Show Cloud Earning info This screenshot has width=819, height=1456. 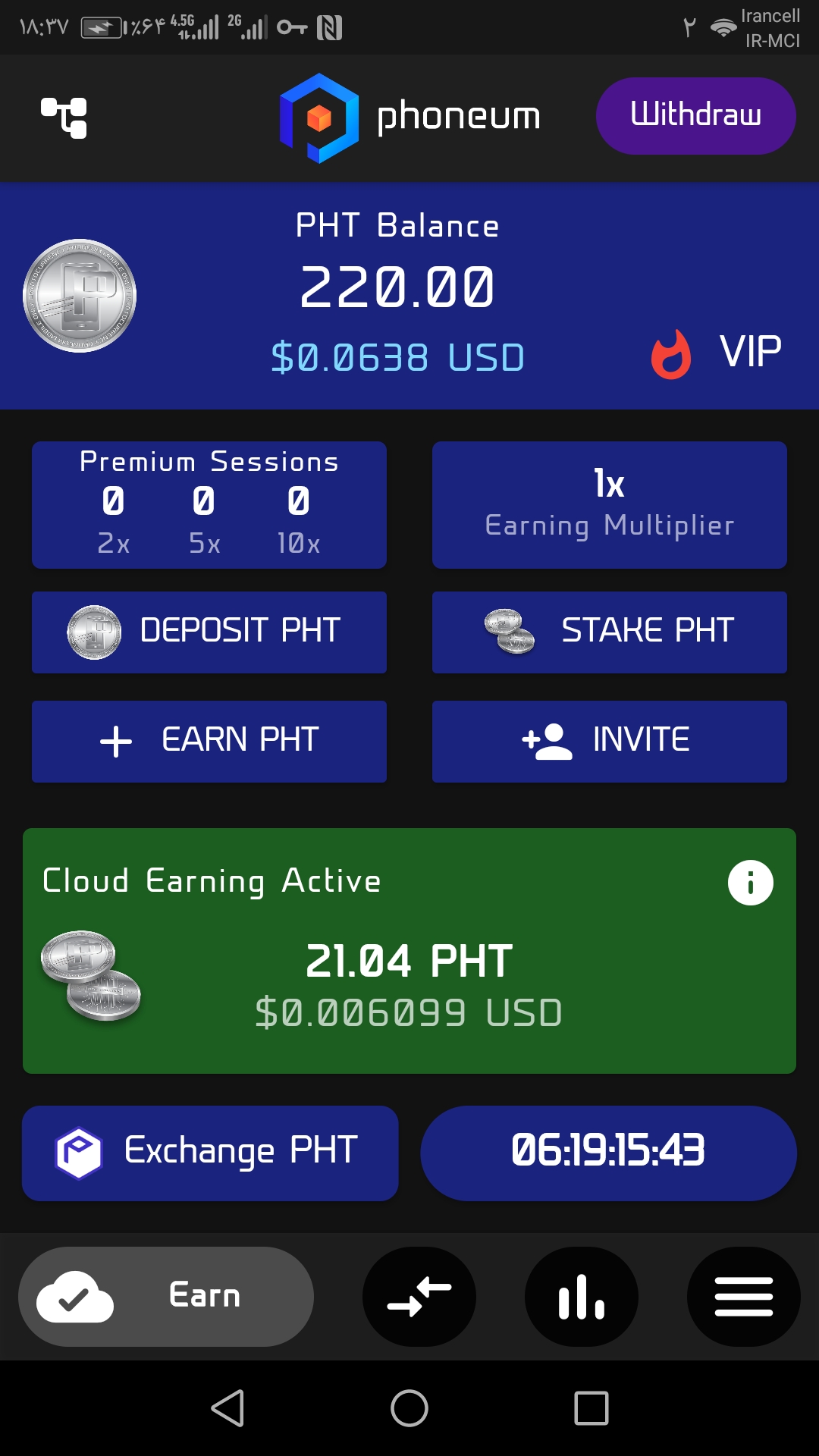[750, 883]
